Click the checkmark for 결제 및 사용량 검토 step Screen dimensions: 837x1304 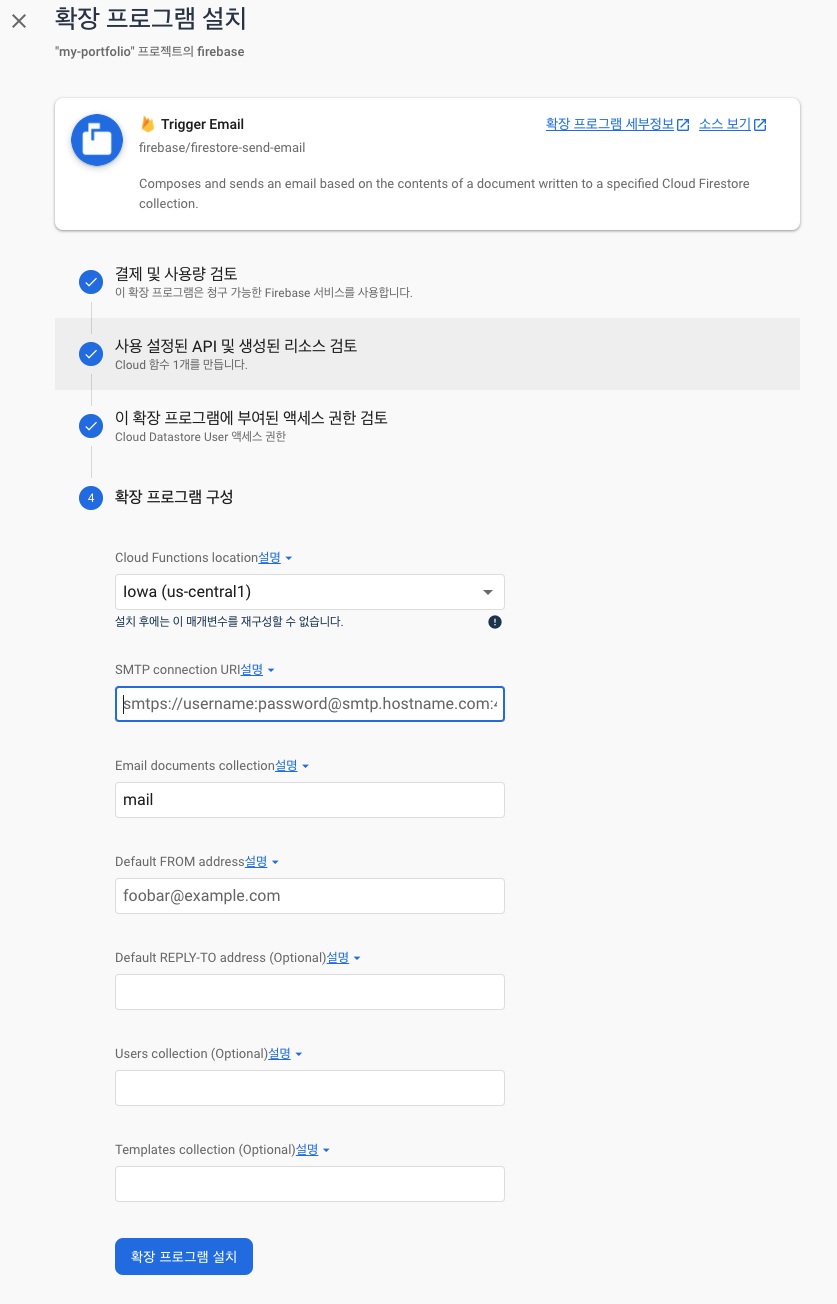click(x=90, y=282)
